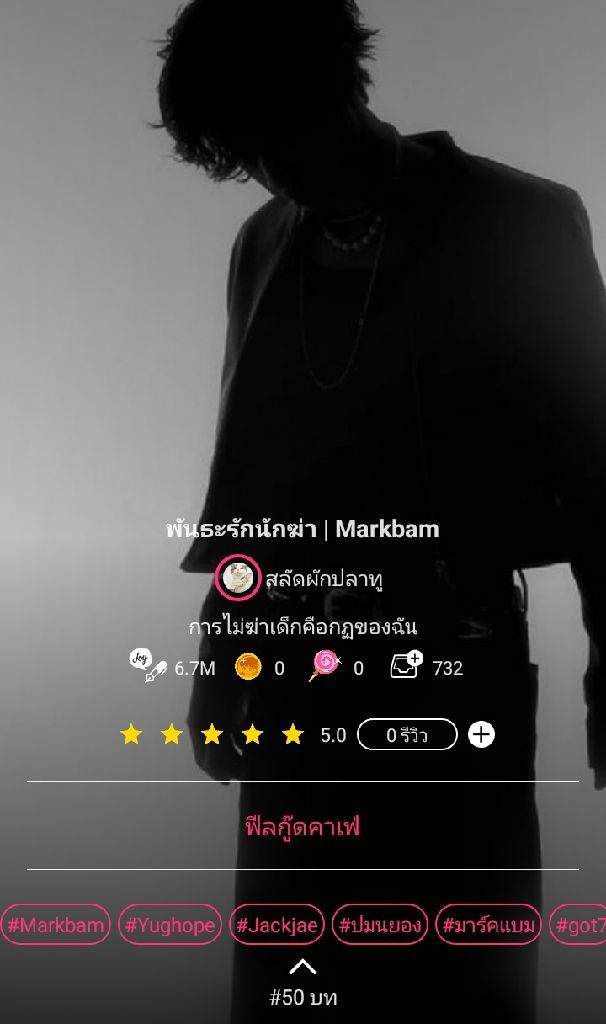Image resolution: width=606 pixels, height=1024 pixels.
Task: Select the #Jackjae tag chip
Action: click(x=277, y=925)
